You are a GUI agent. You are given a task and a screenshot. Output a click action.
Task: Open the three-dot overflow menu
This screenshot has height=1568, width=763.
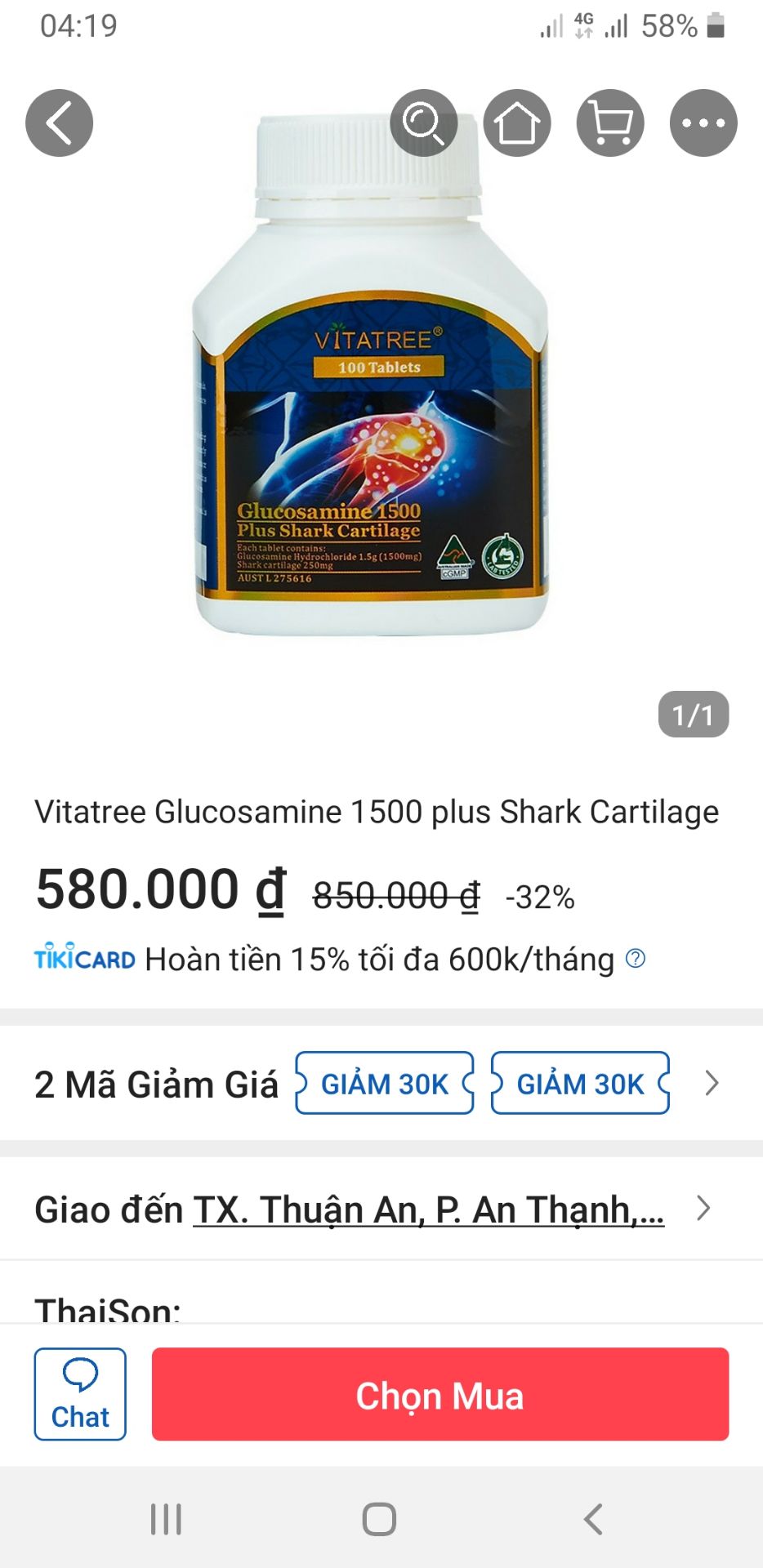coord(703,122)
